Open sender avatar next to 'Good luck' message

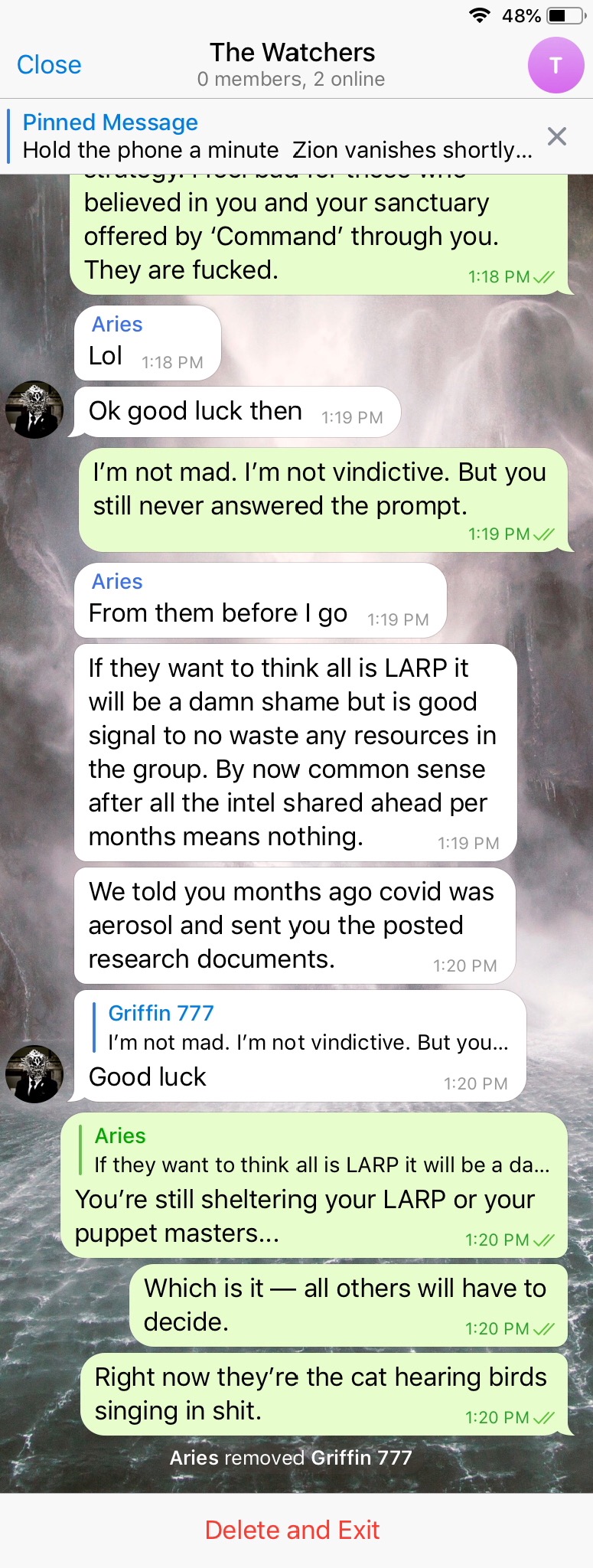[x=34, y=1074]
